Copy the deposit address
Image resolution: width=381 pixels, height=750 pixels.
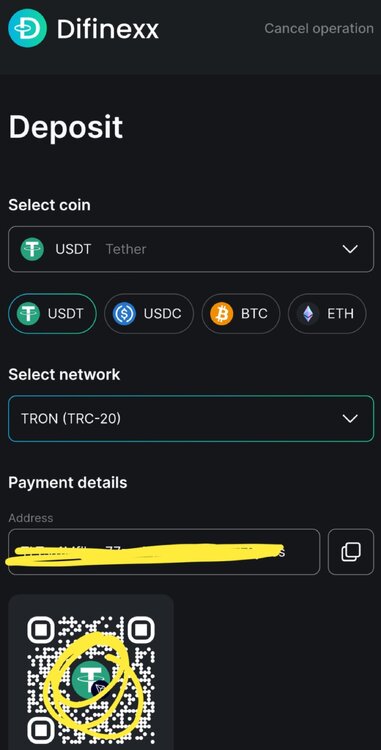pos(350,551)
